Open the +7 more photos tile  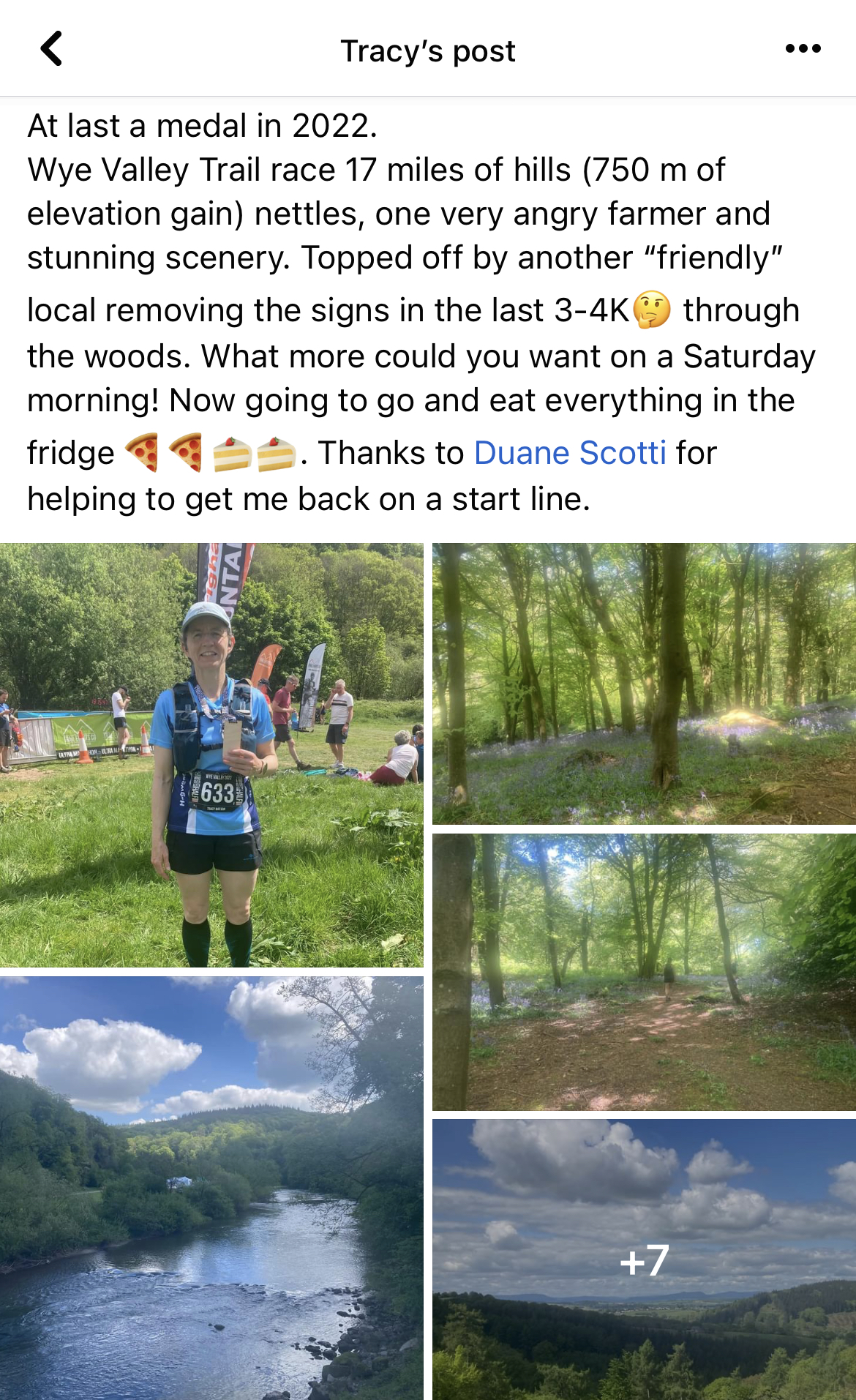(644, 1259)
